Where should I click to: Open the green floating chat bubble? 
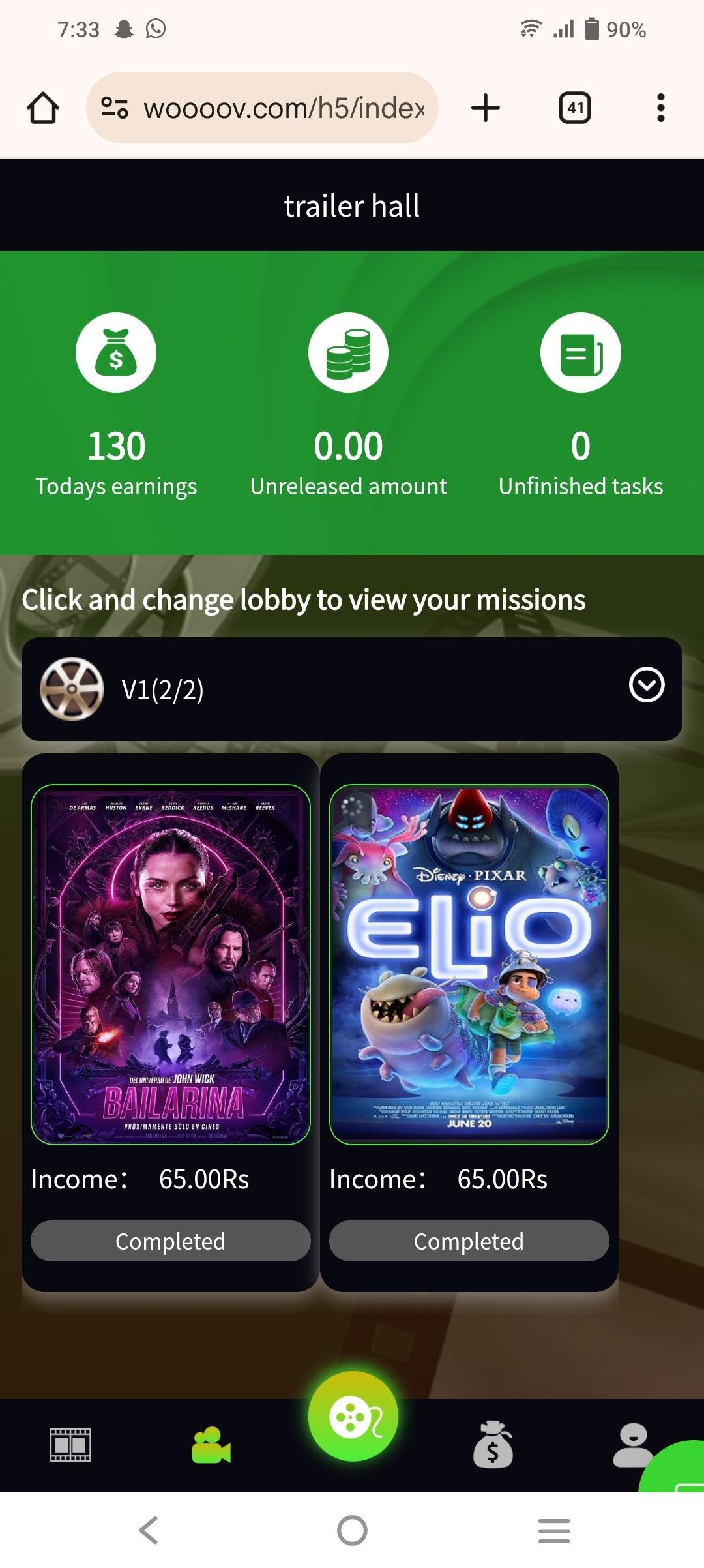click(x=681, y=1471)
